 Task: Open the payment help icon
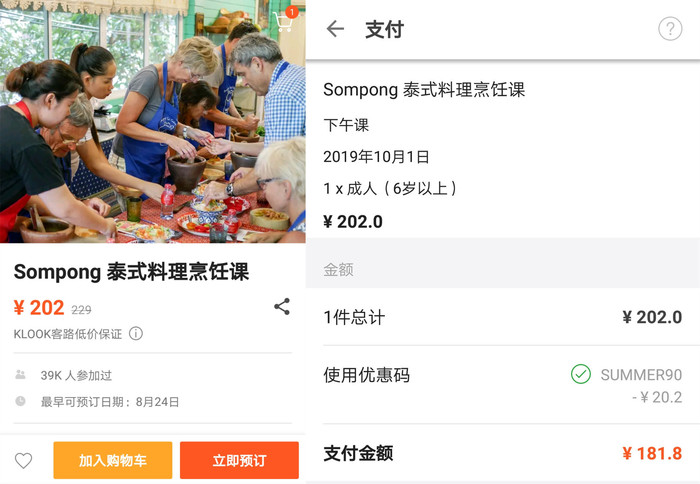[x=669, y=29]
